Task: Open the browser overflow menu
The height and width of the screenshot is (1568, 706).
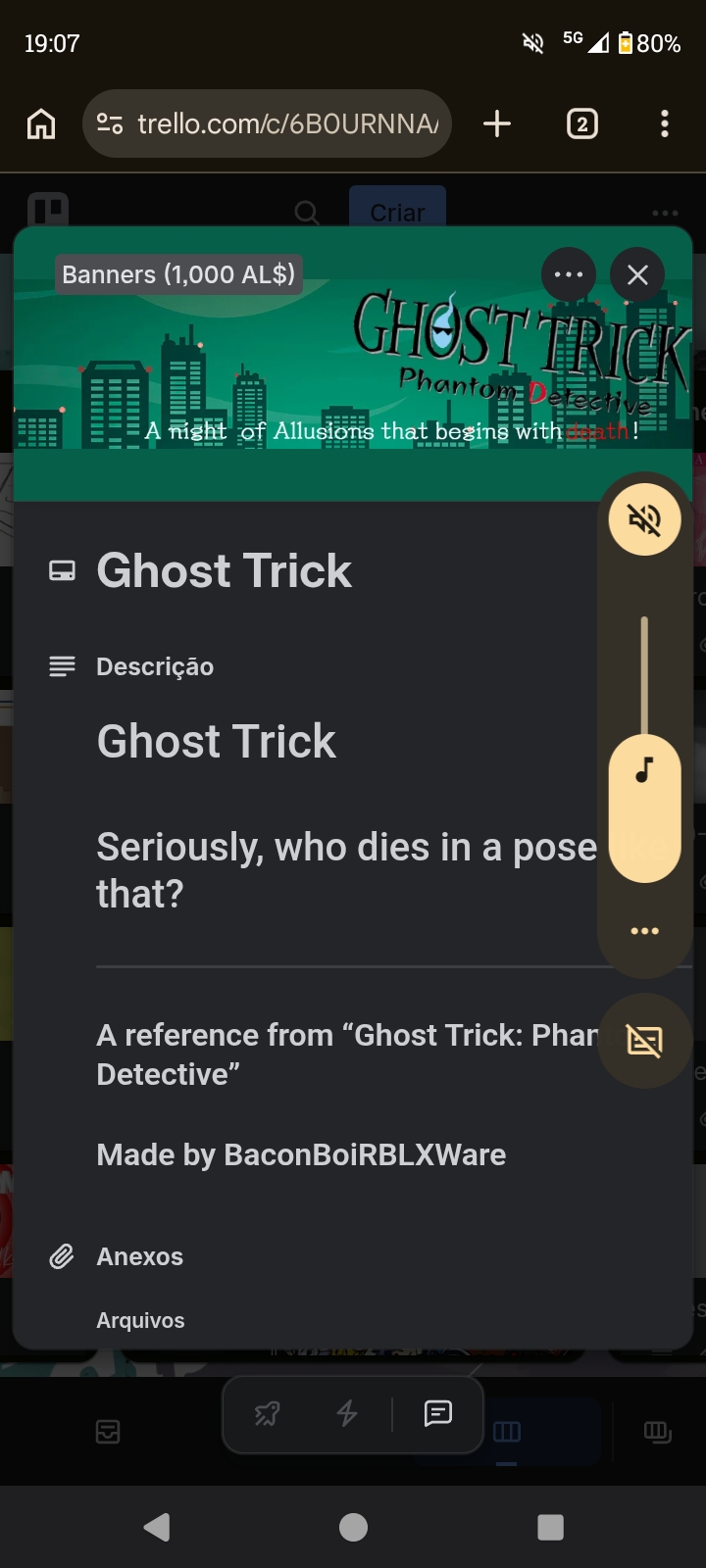Action: click(665, 123)
